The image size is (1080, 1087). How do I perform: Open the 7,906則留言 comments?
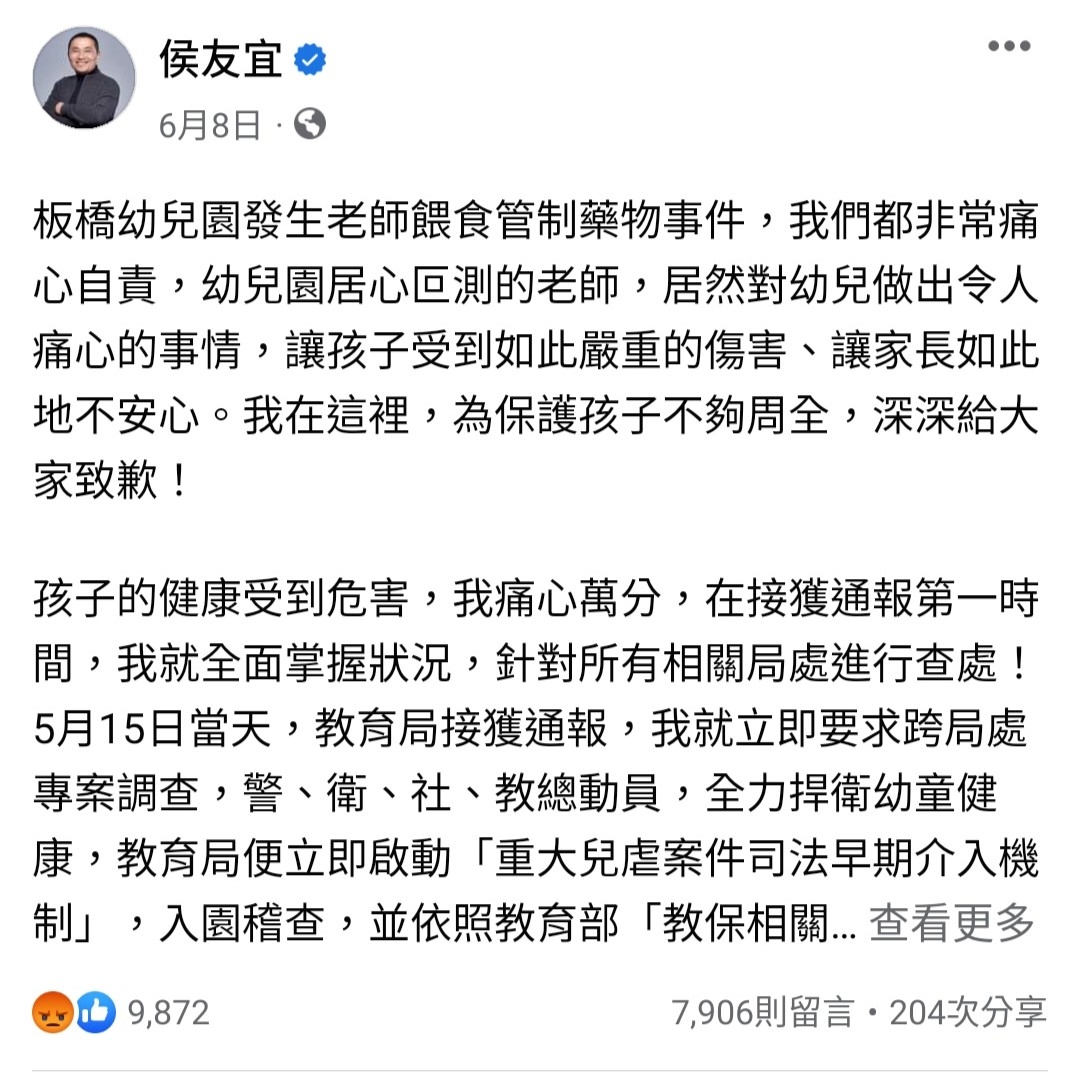pyautogui.click(x=763, y=1013)
